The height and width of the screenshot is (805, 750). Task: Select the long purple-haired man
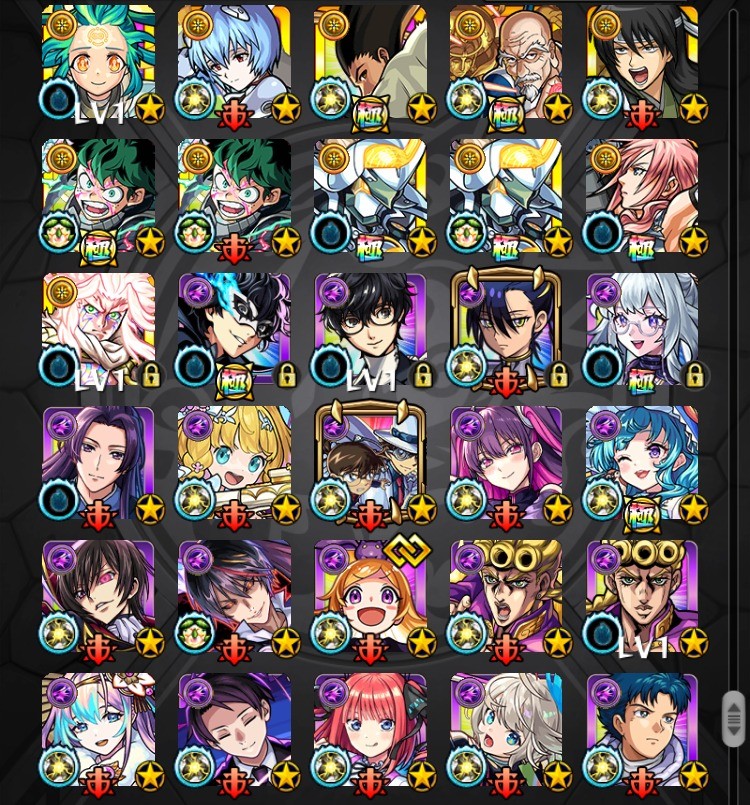point(99,464)
